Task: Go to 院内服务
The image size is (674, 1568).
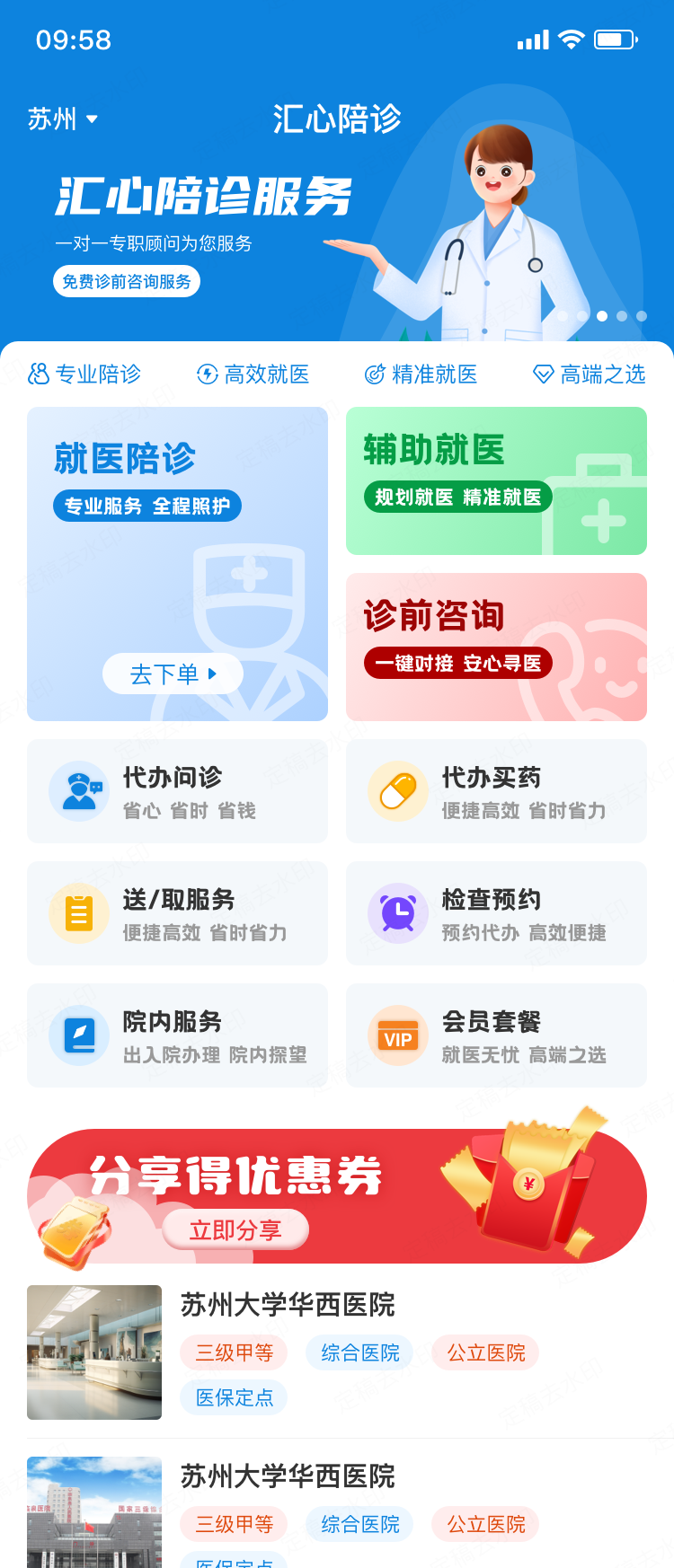Action: 177,1035
